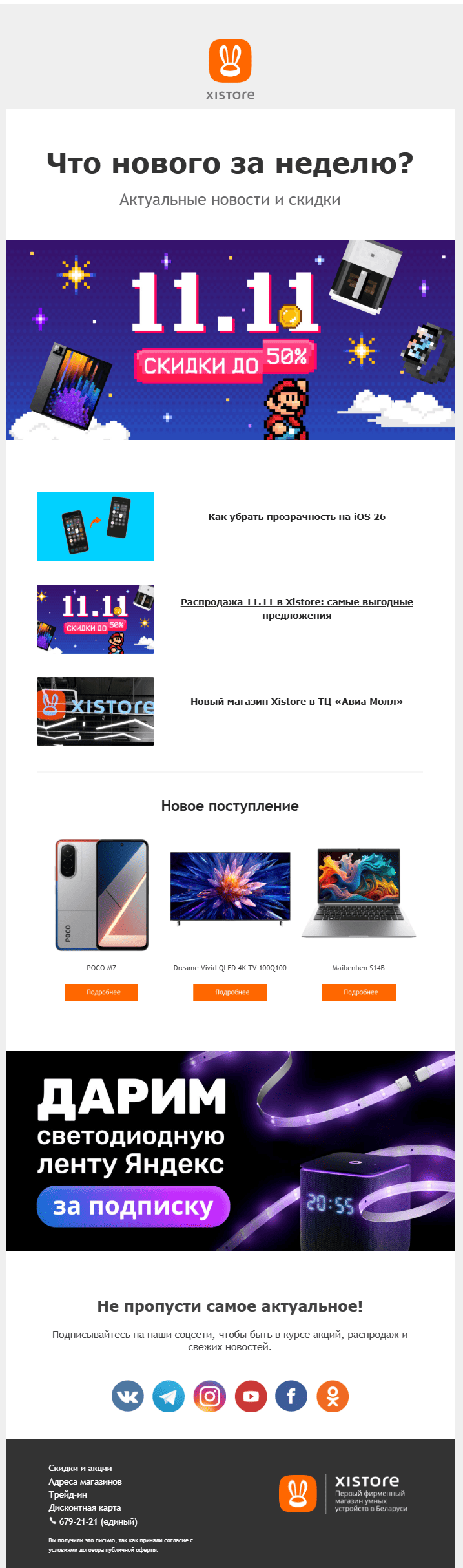Open the POCO M7 product image
The height and width of the screenshot is (1568, 463).
(x=101, y=895)
